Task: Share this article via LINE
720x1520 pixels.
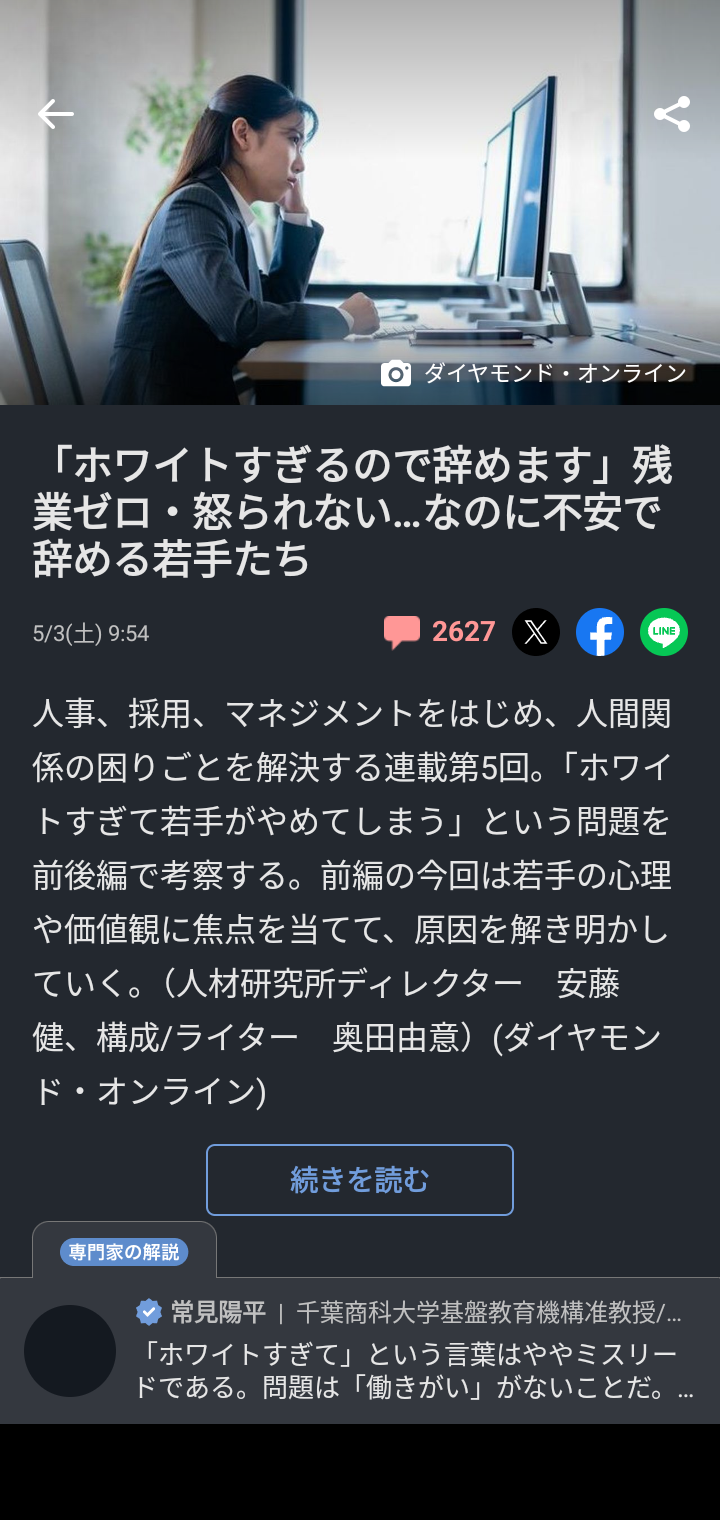Action: [x=664, y=632]
